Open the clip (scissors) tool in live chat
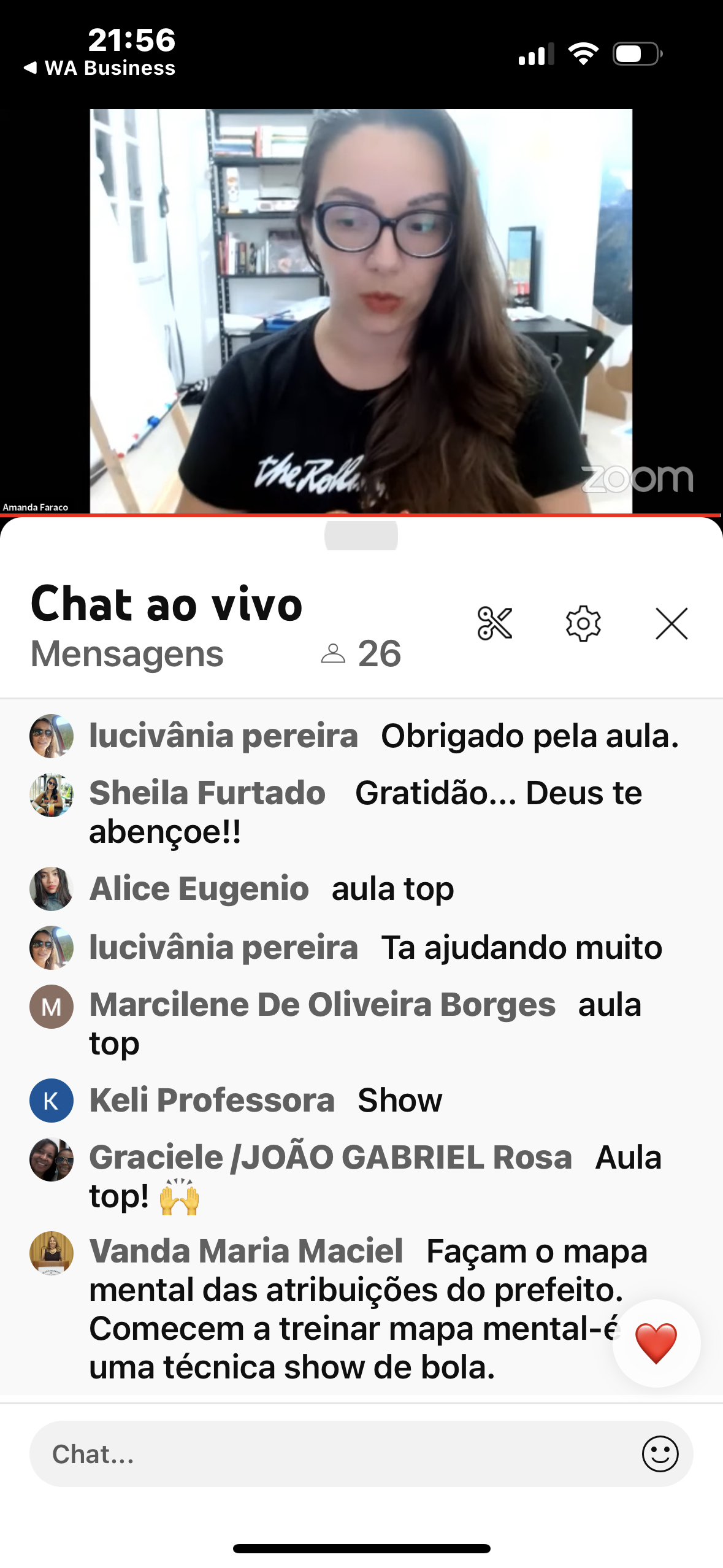Screen dimensions: 723x1568 (x=495, y=623)
